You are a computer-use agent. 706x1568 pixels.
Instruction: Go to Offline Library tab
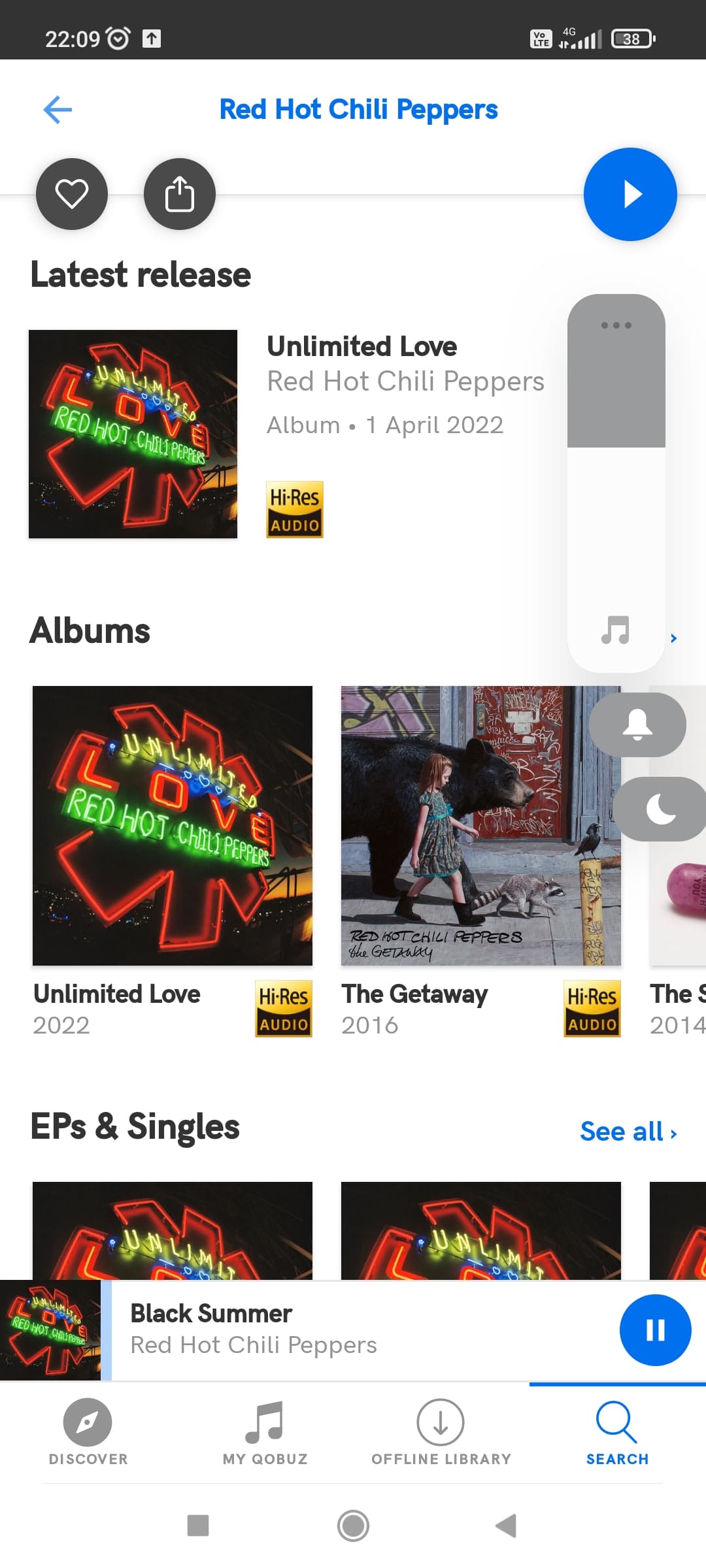[441, 1432]
